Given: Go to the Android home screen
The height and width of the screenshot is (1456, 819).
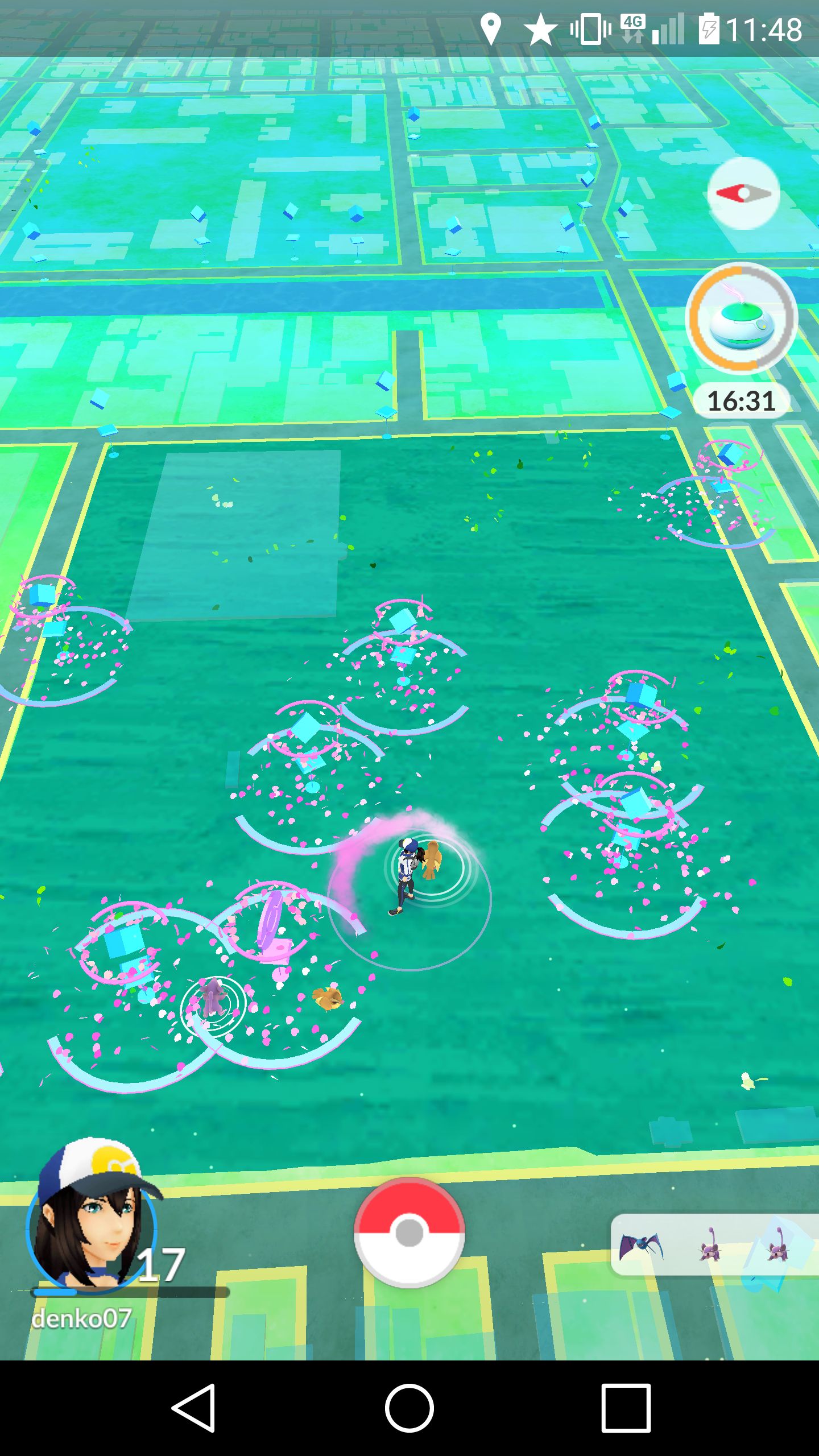Looking at the screenshot, I should (409, 1408).
